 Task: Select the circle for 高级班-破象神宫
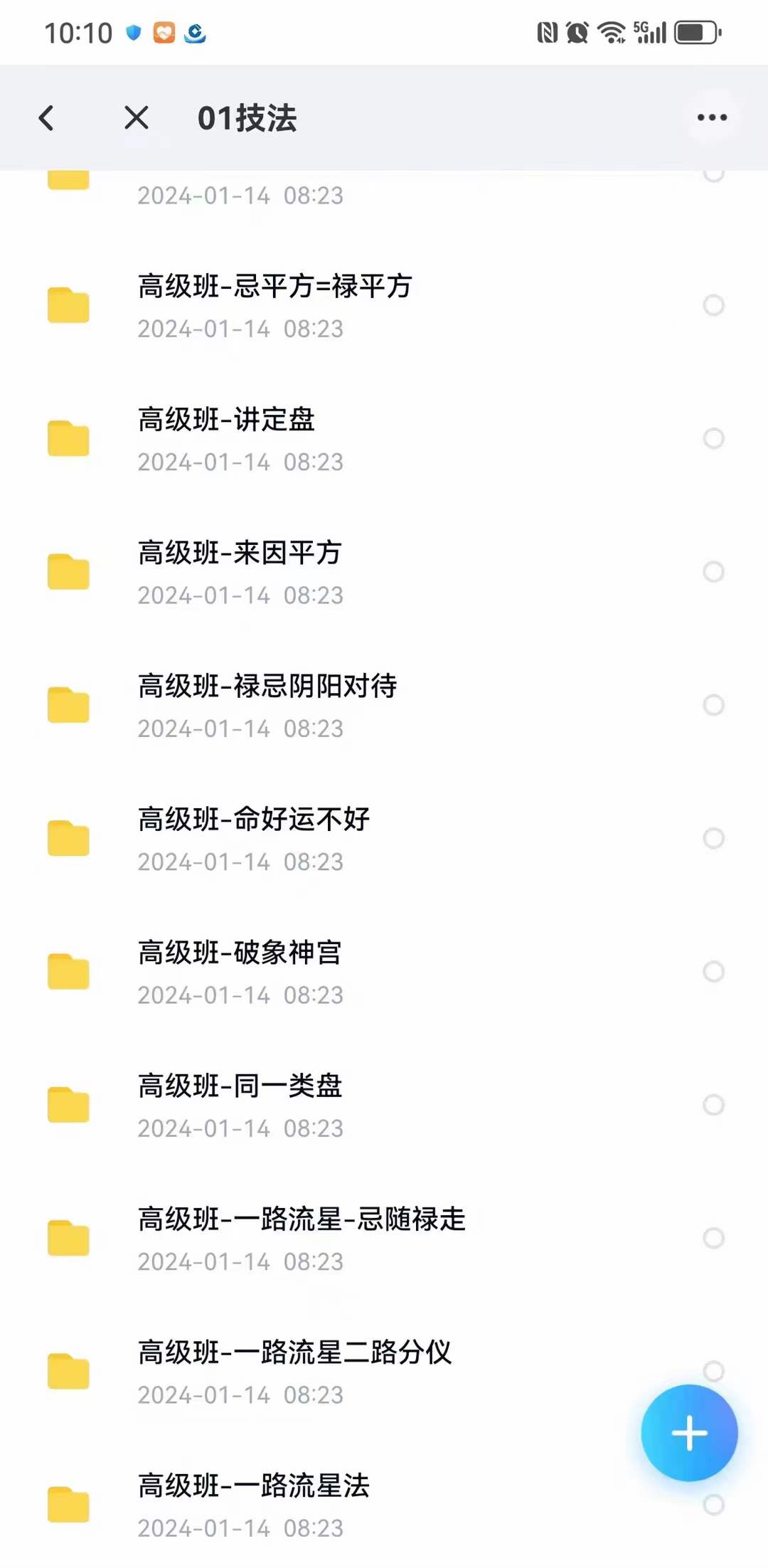[x=713, y=971]
